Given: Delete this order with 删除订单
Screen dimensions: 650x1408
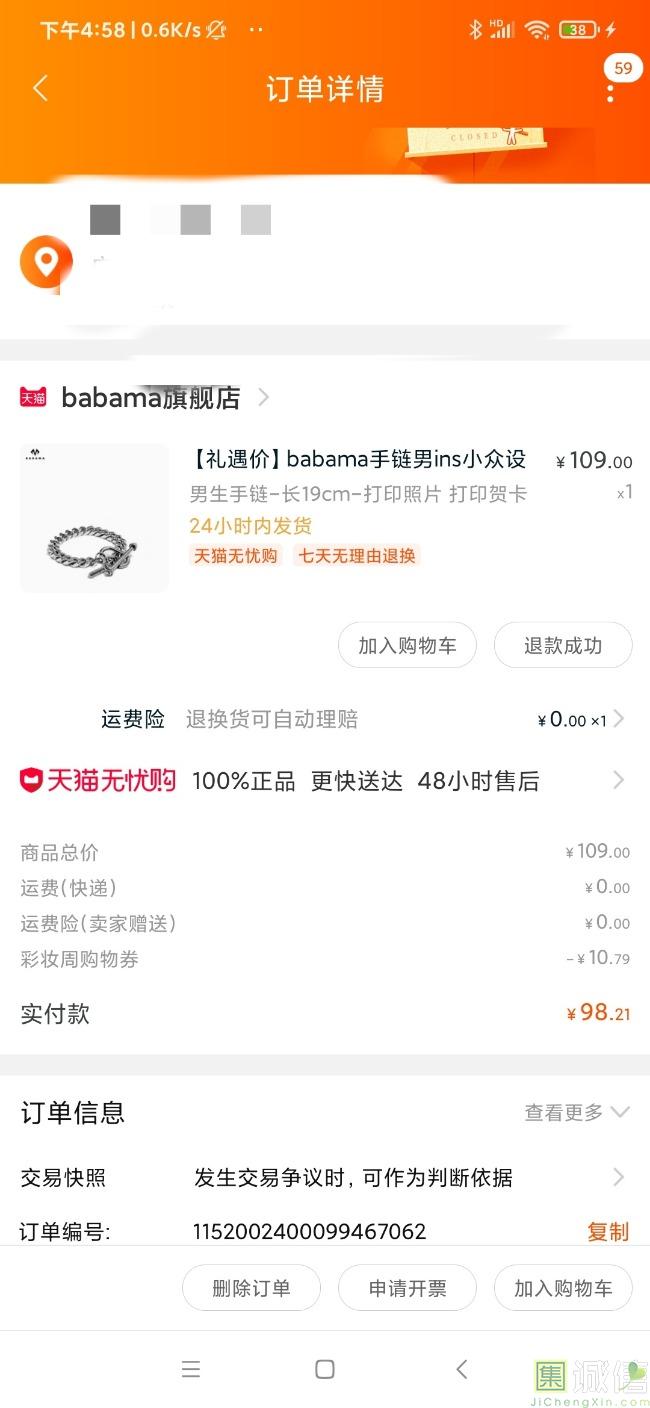Looking at the screenshot, I should 251,1288.
